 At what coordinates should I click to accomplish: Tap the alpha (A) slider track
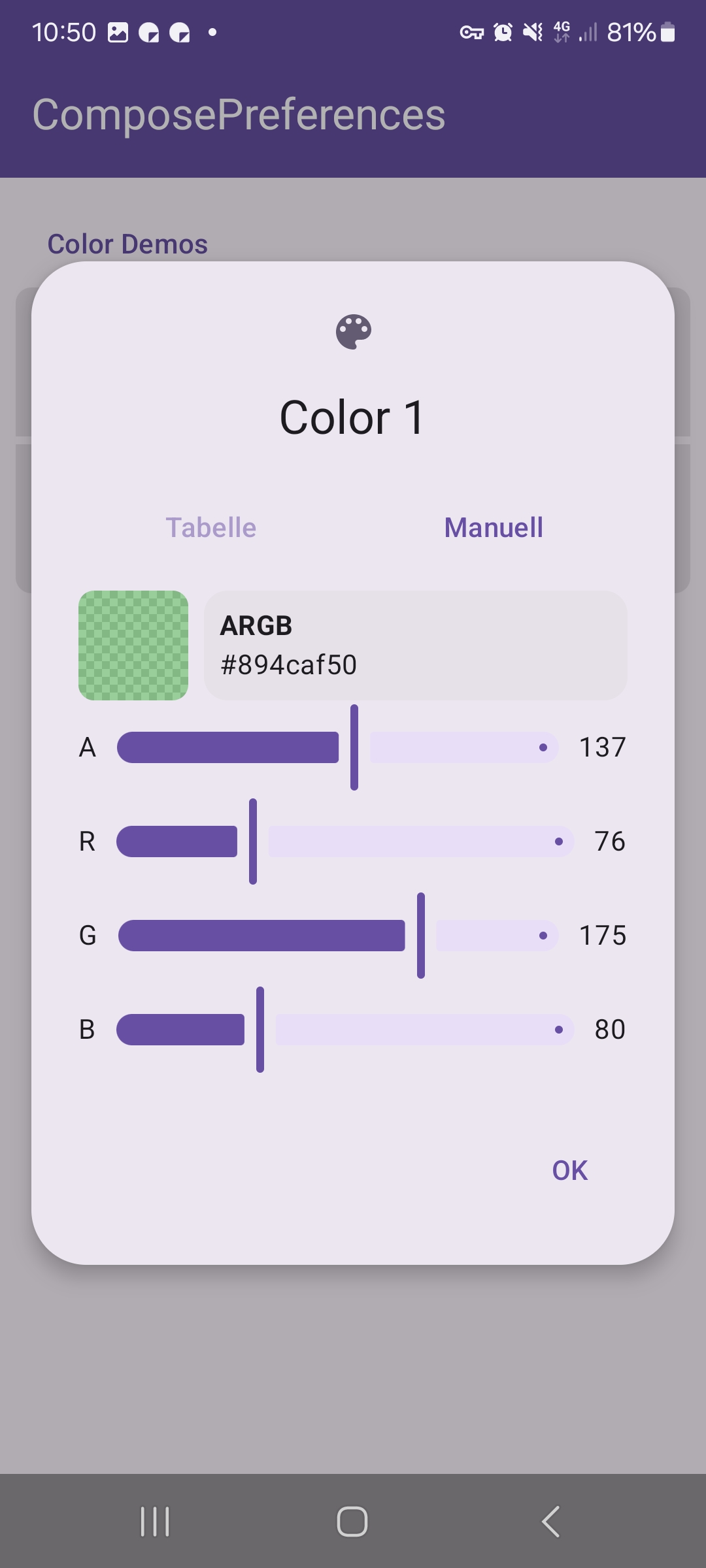(x=338, y=747)
